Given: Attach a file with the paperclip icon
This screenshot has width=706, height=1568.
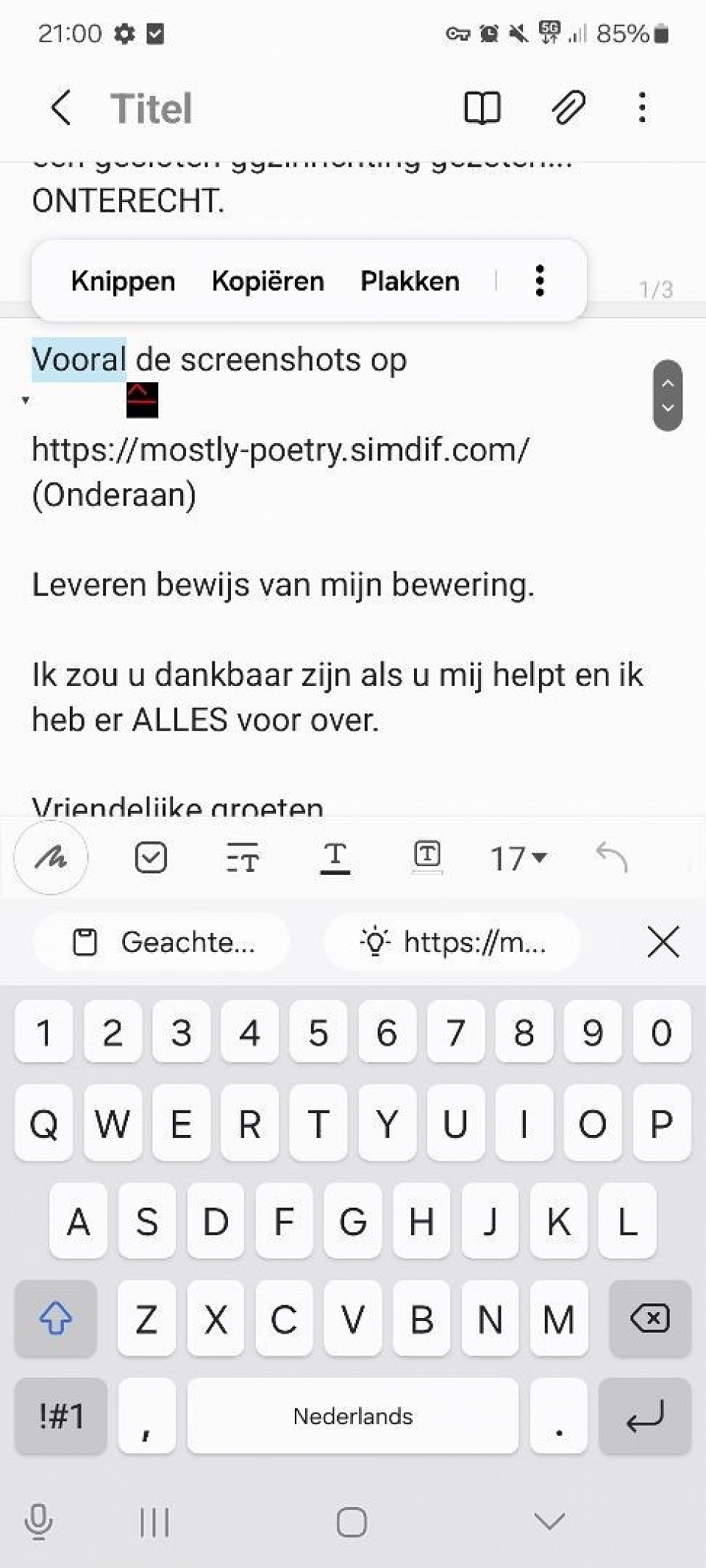Looking at the screenshot, I should click(x=568, y=108).
